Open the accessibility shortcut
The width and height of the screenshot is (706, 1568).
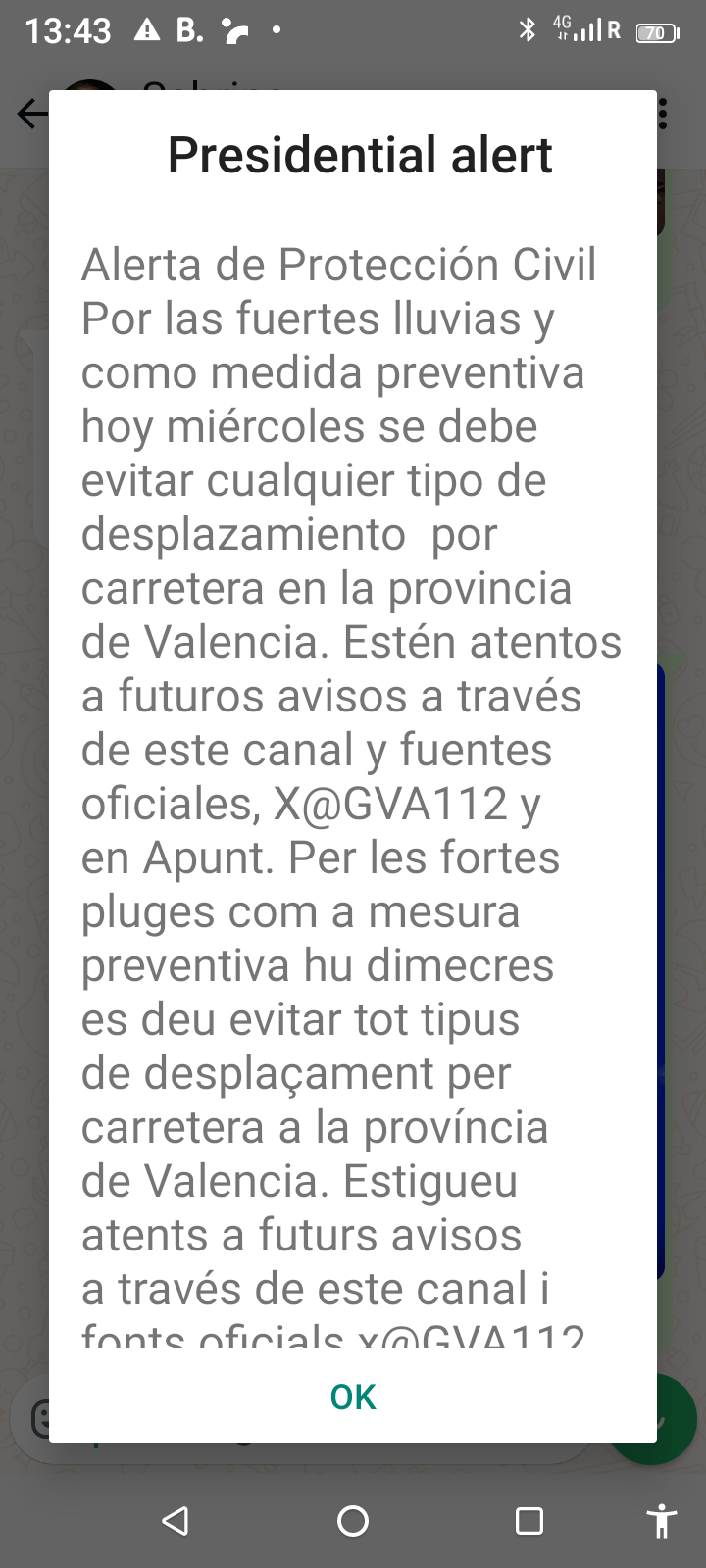(662, 1521)
